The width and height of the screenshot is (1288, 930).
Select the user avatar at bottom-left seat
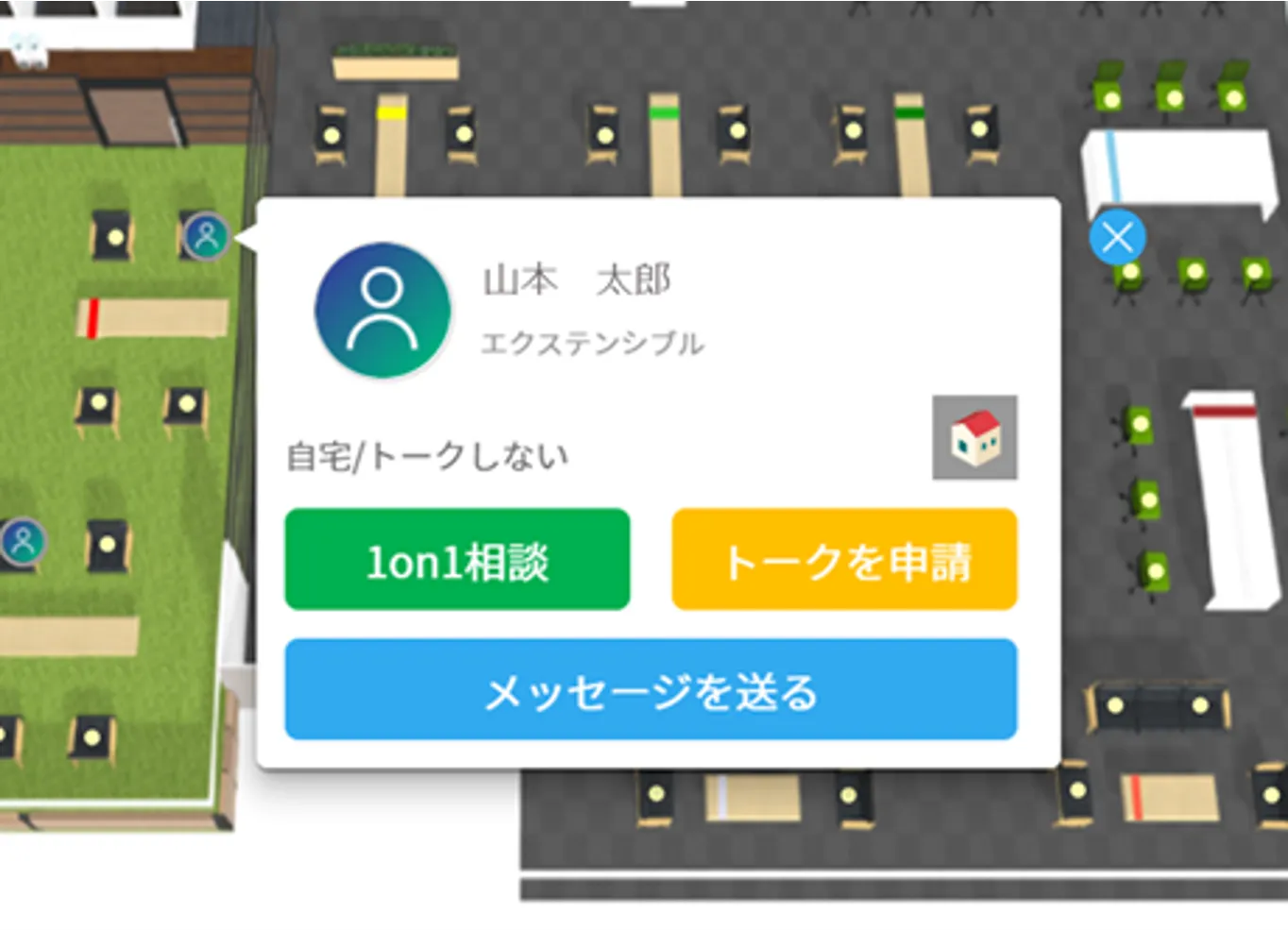22,541
